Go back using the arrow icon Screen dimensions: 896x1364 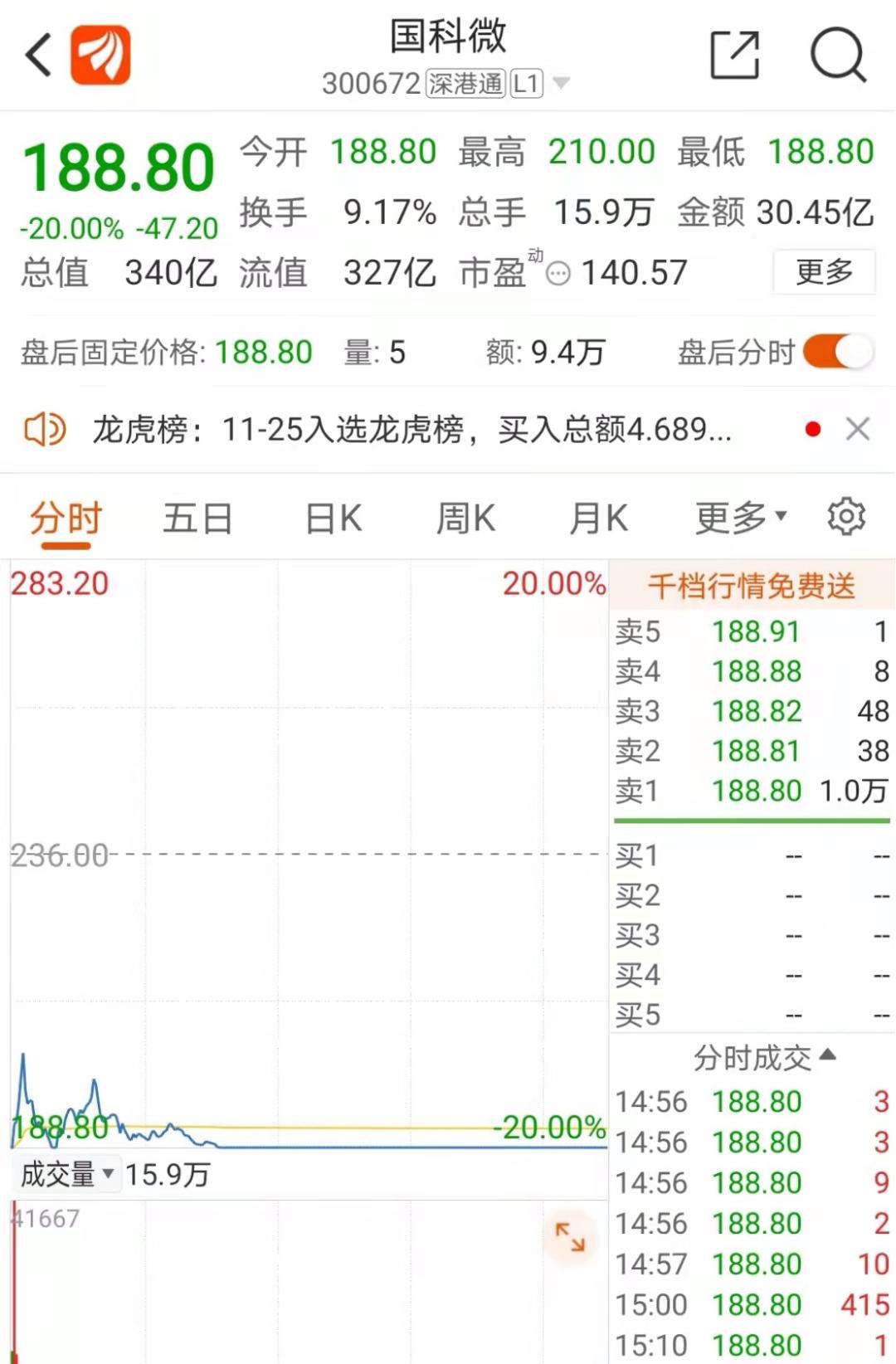tap(39, 56)
